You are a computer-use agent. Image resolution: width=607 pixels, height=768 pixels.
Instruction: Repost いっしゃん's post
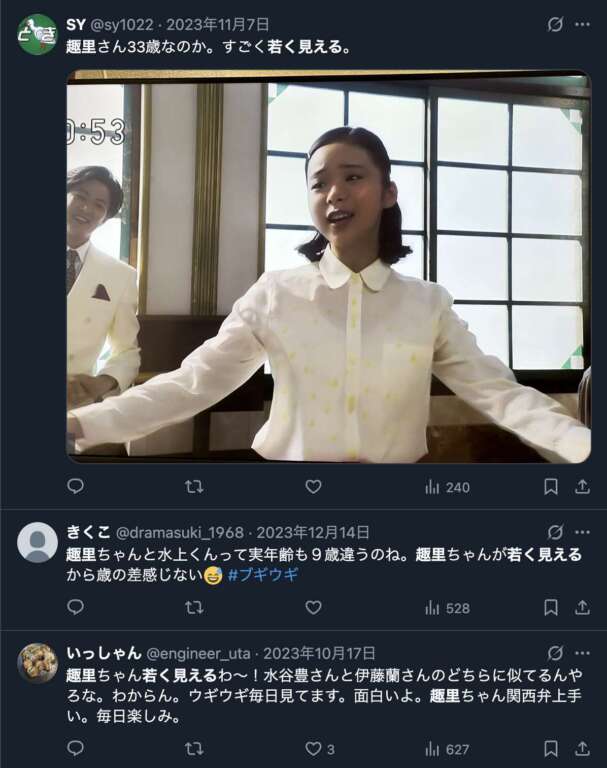194,748
